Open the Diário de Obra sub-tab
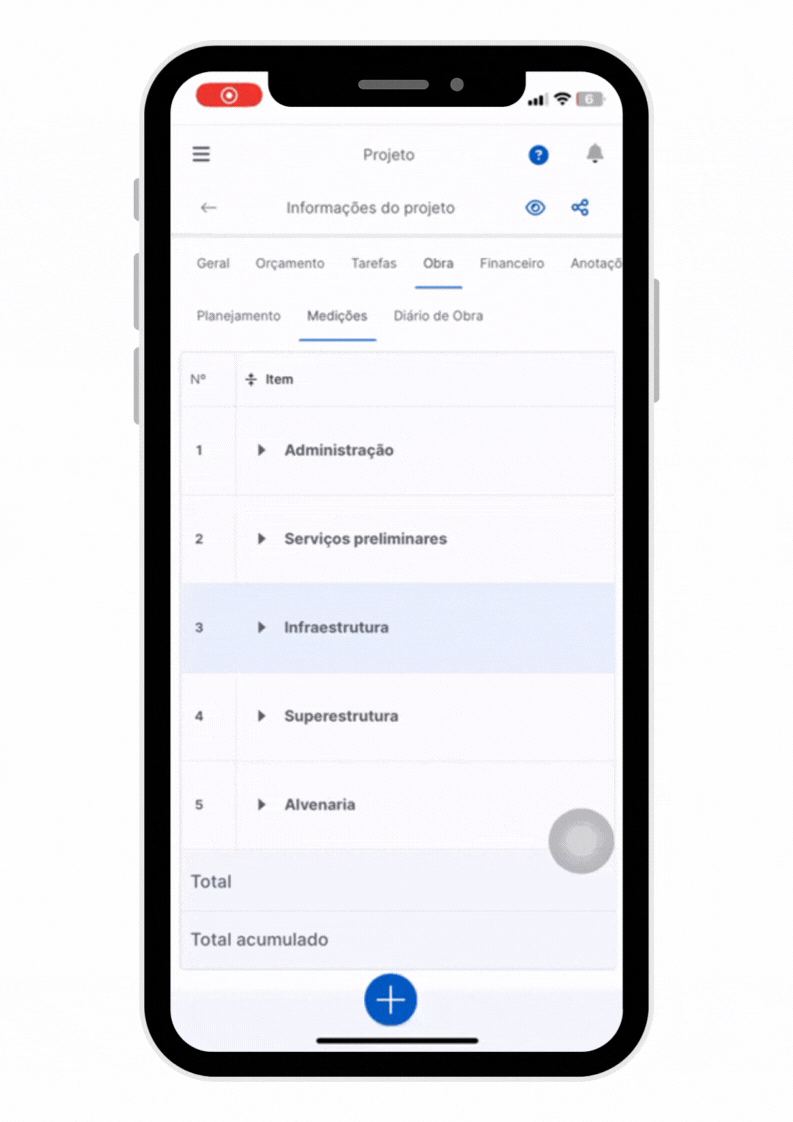 [x=438, y=316]
